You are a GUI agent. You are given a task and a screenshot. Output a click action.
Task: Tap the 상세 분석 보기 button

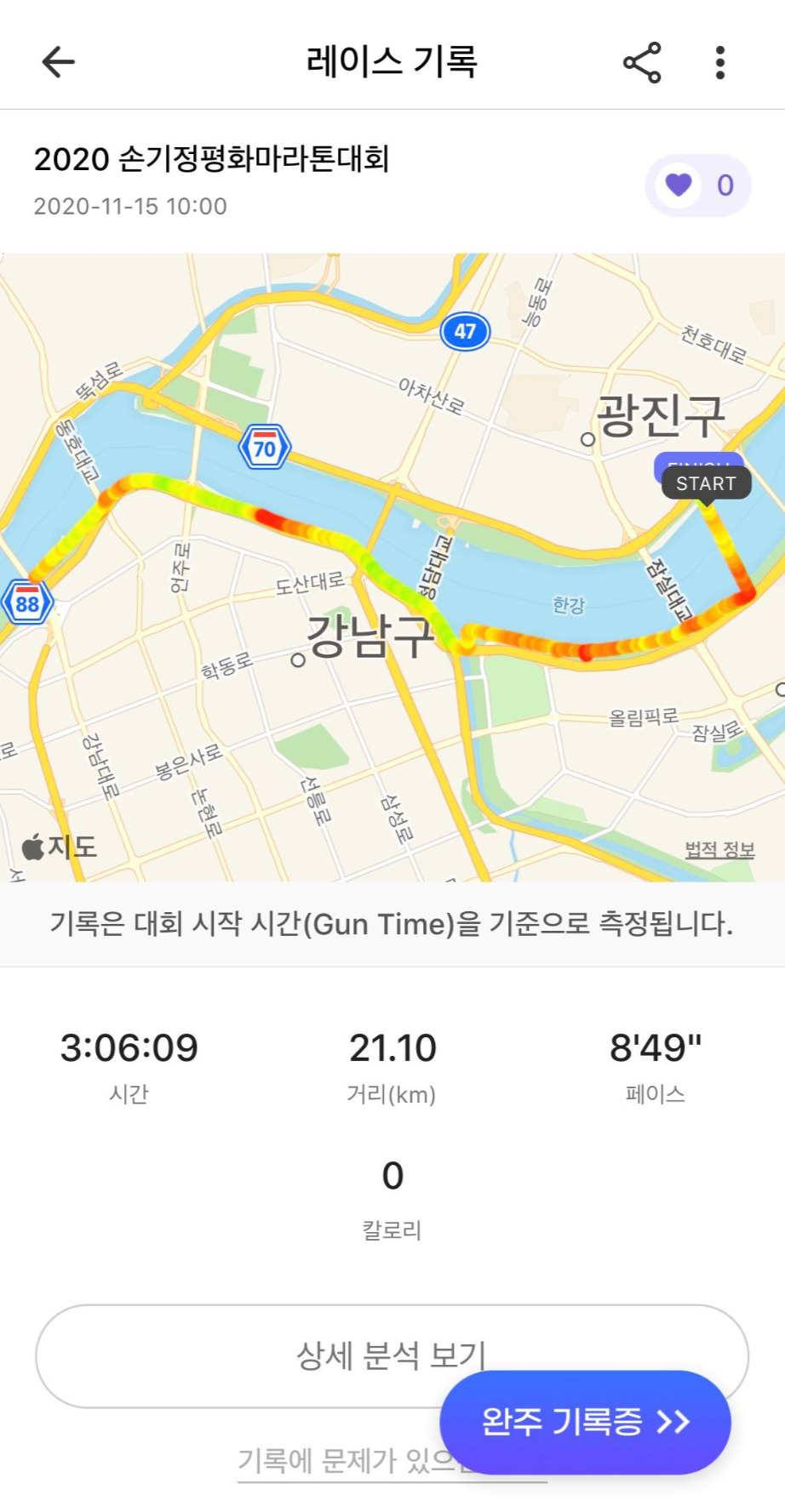[255, 1355]
